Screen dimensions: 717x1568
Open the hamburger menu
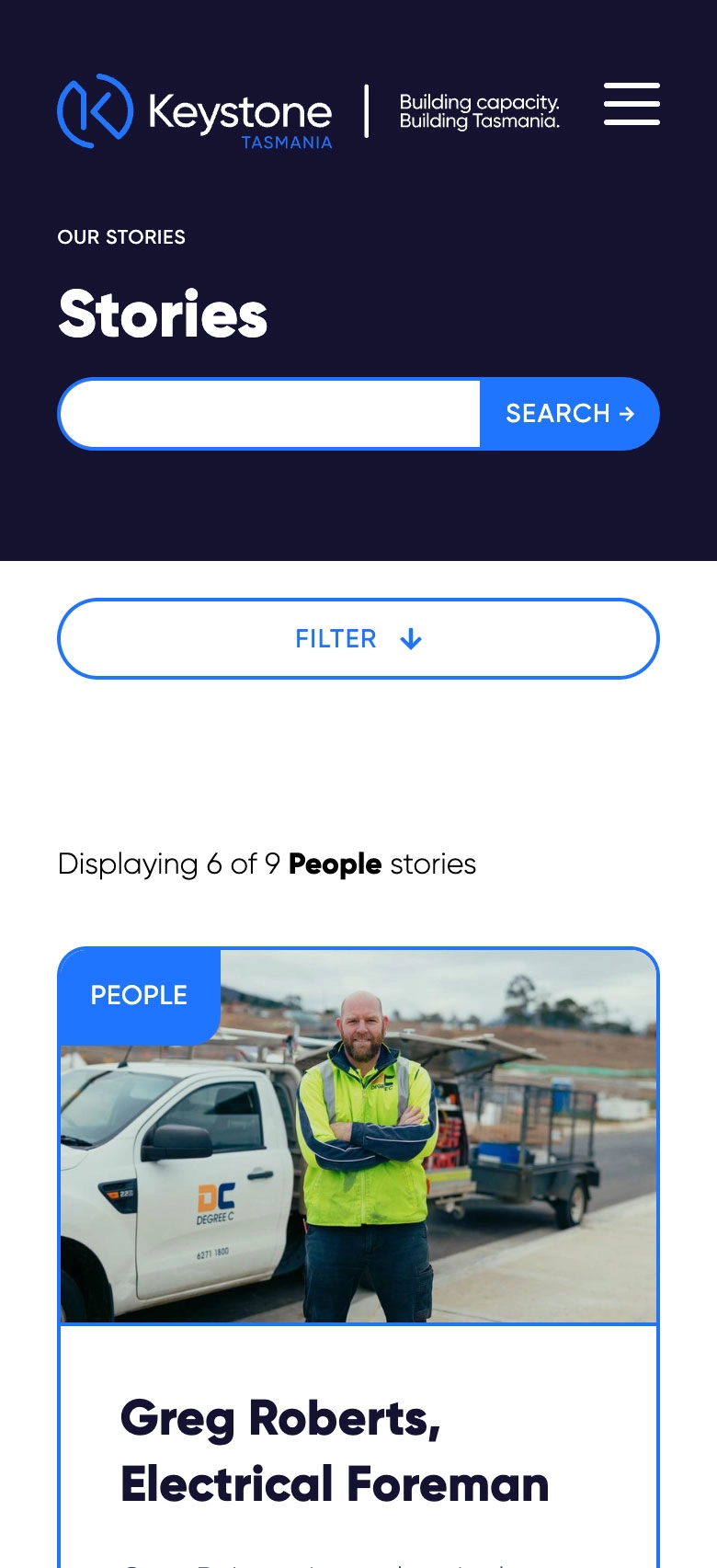click(632, 104)
